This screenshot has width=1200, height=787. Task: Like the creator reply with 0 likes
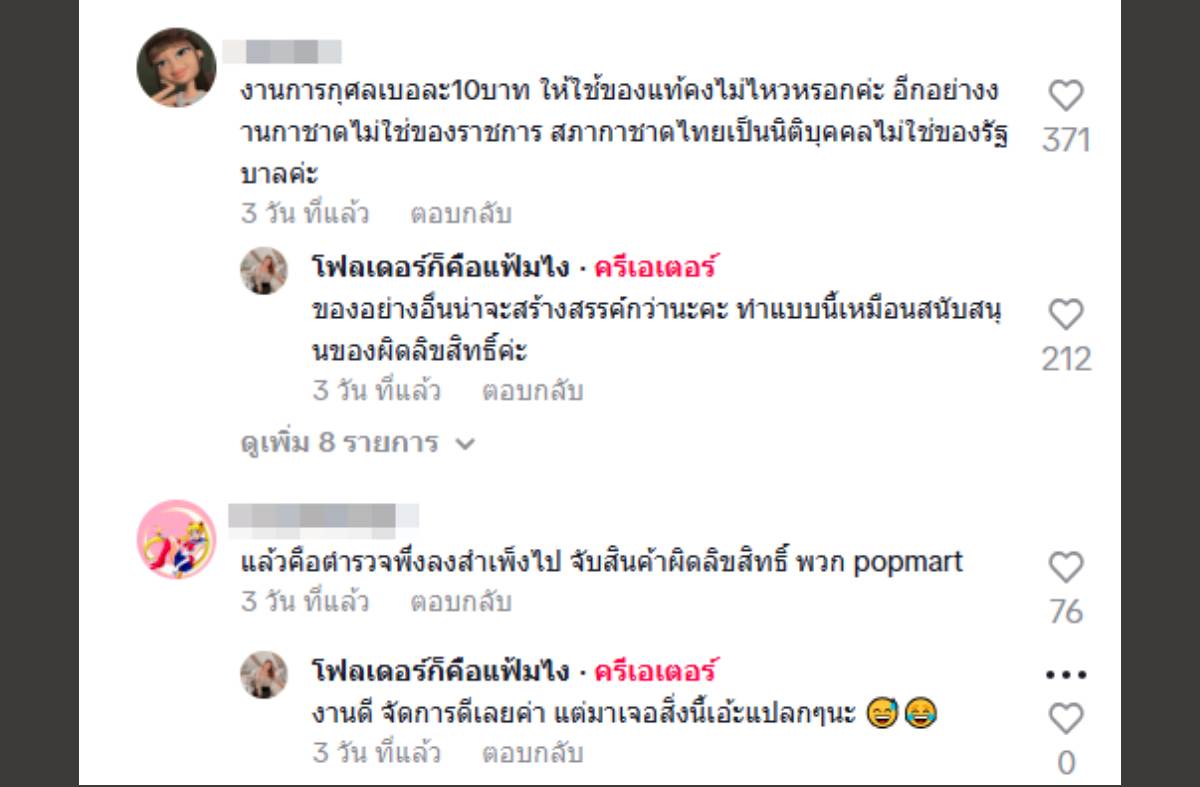[1066, 718]
